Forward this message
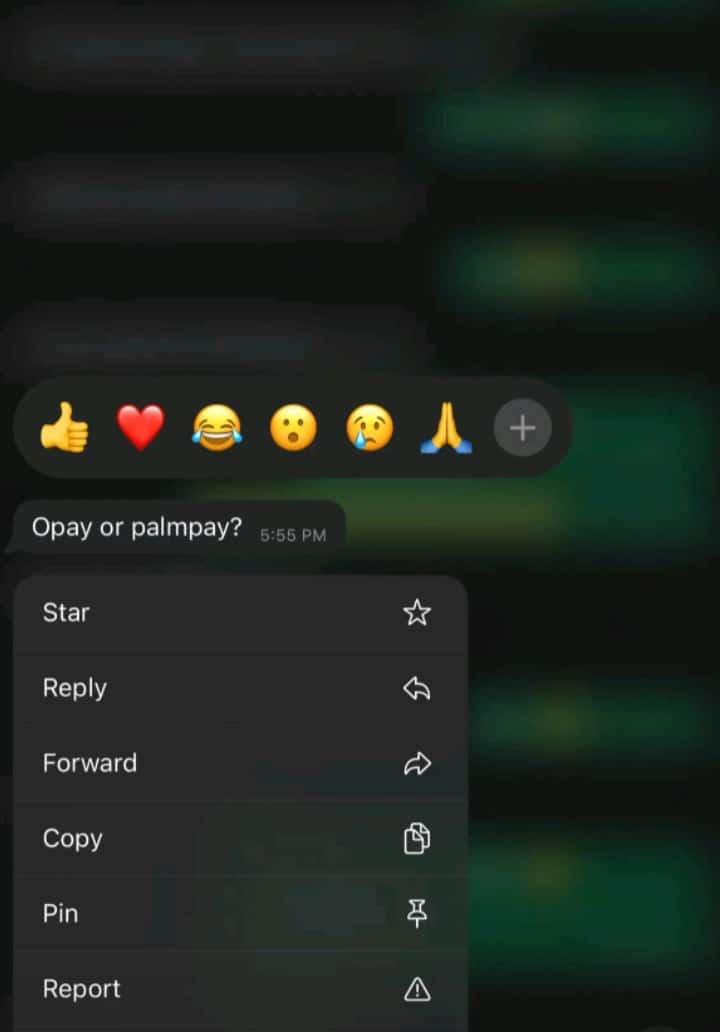 point(240,763)
